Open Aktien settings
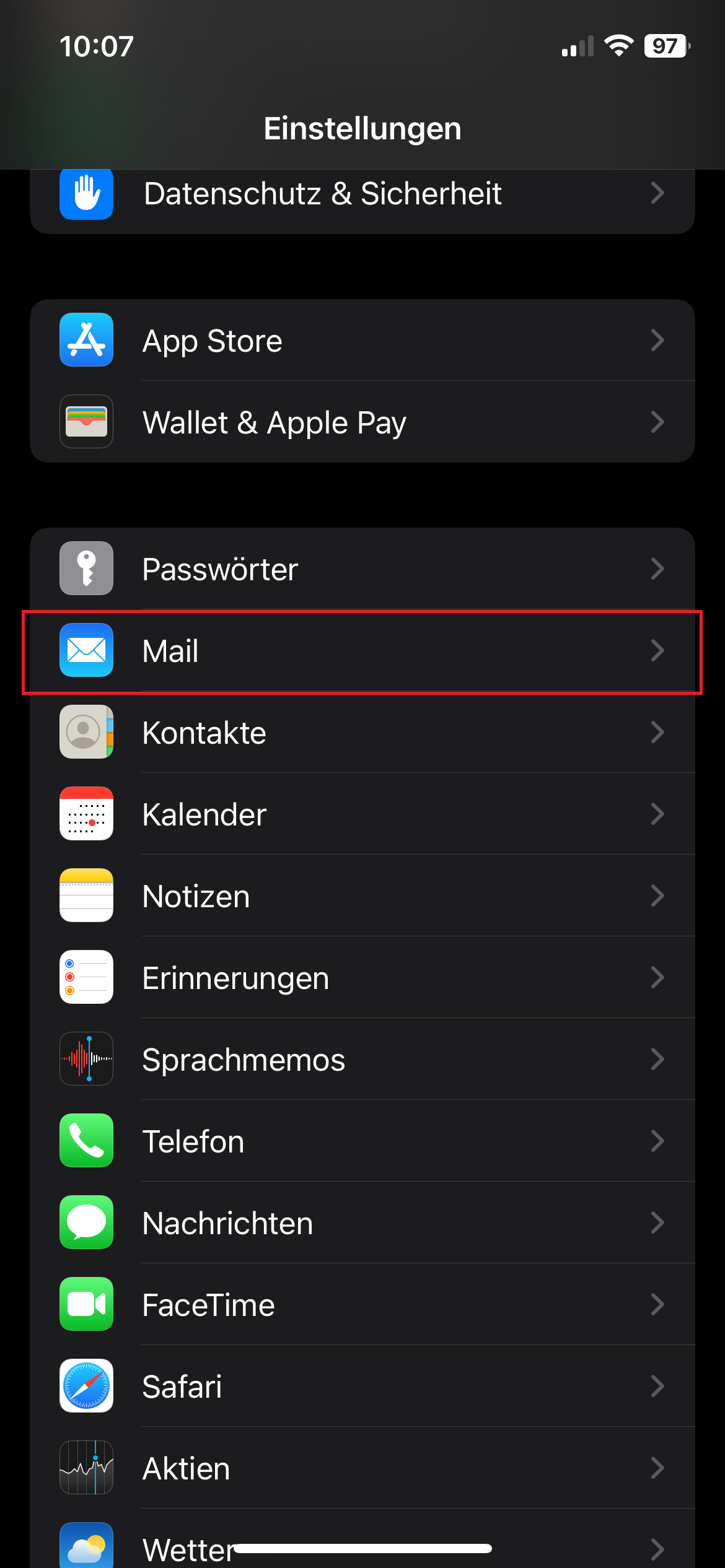The height and width of the screenshot is (1568, 725). (362, 1468)
